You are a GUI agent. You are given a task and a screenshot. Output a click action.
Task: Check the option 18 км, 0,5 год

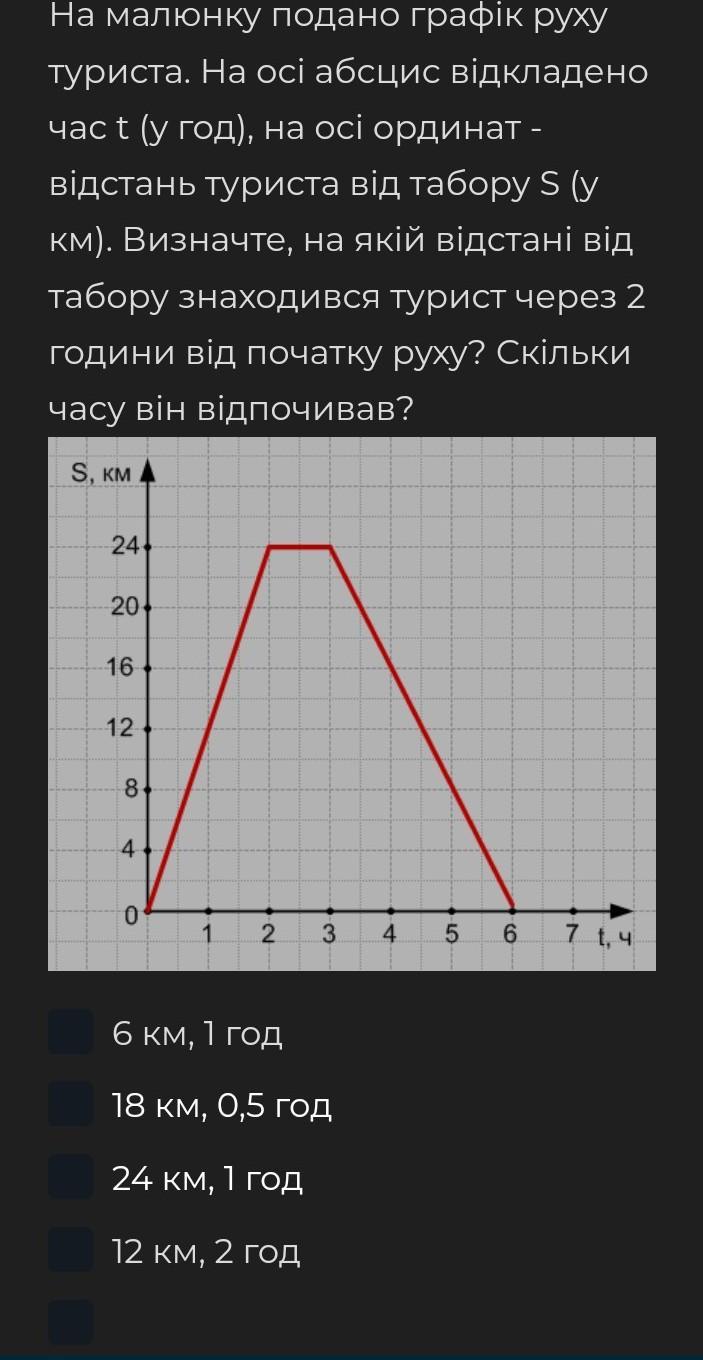[x=71, y=1105]
